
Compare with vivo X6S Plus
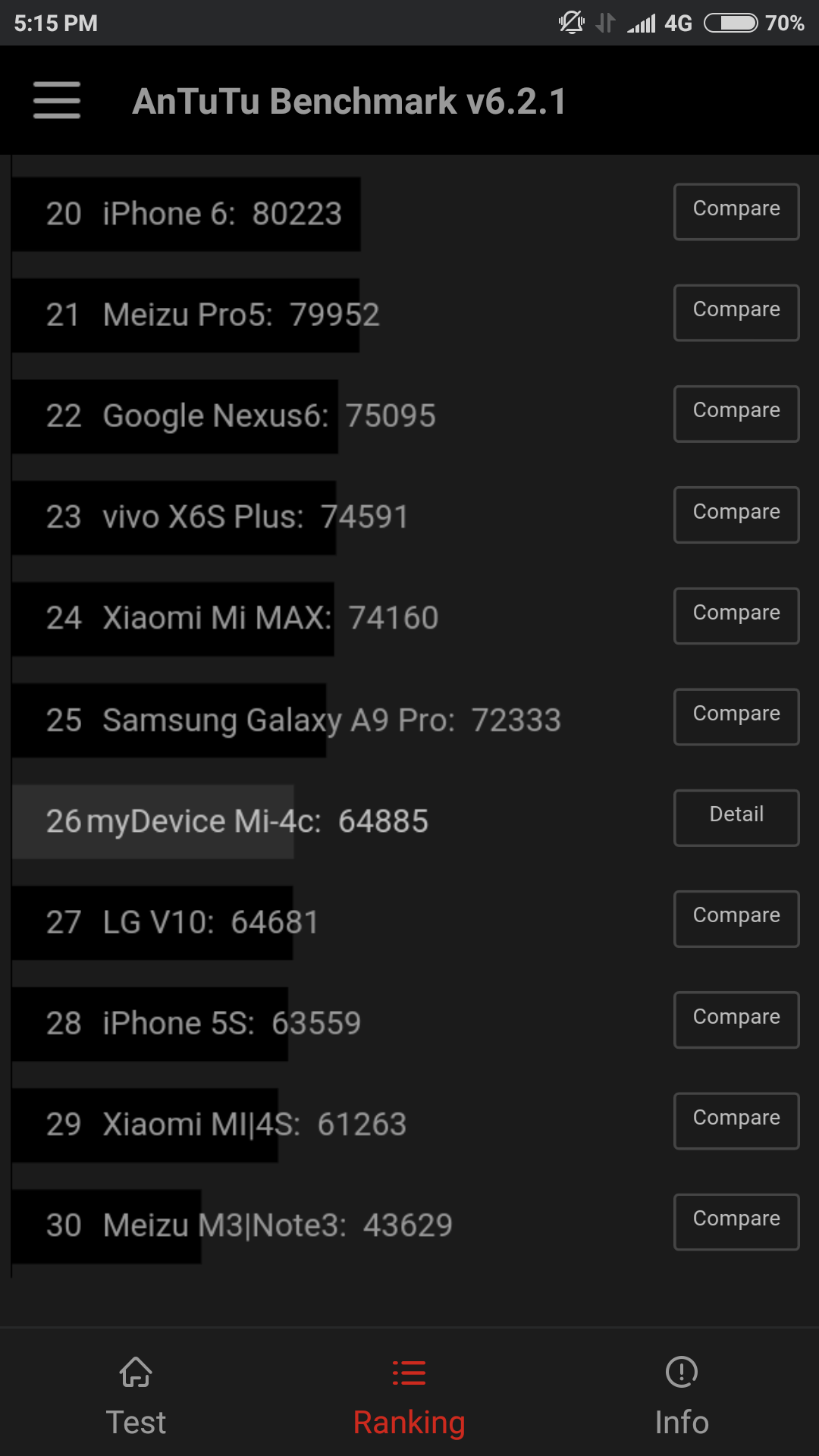[736, 515]
